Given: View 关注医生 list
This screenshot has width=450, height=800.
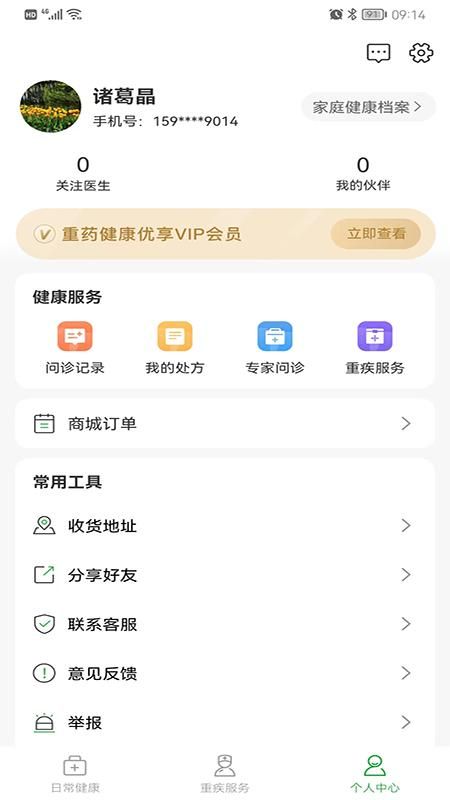Looking at the screenshot, I should pos(83,174).
